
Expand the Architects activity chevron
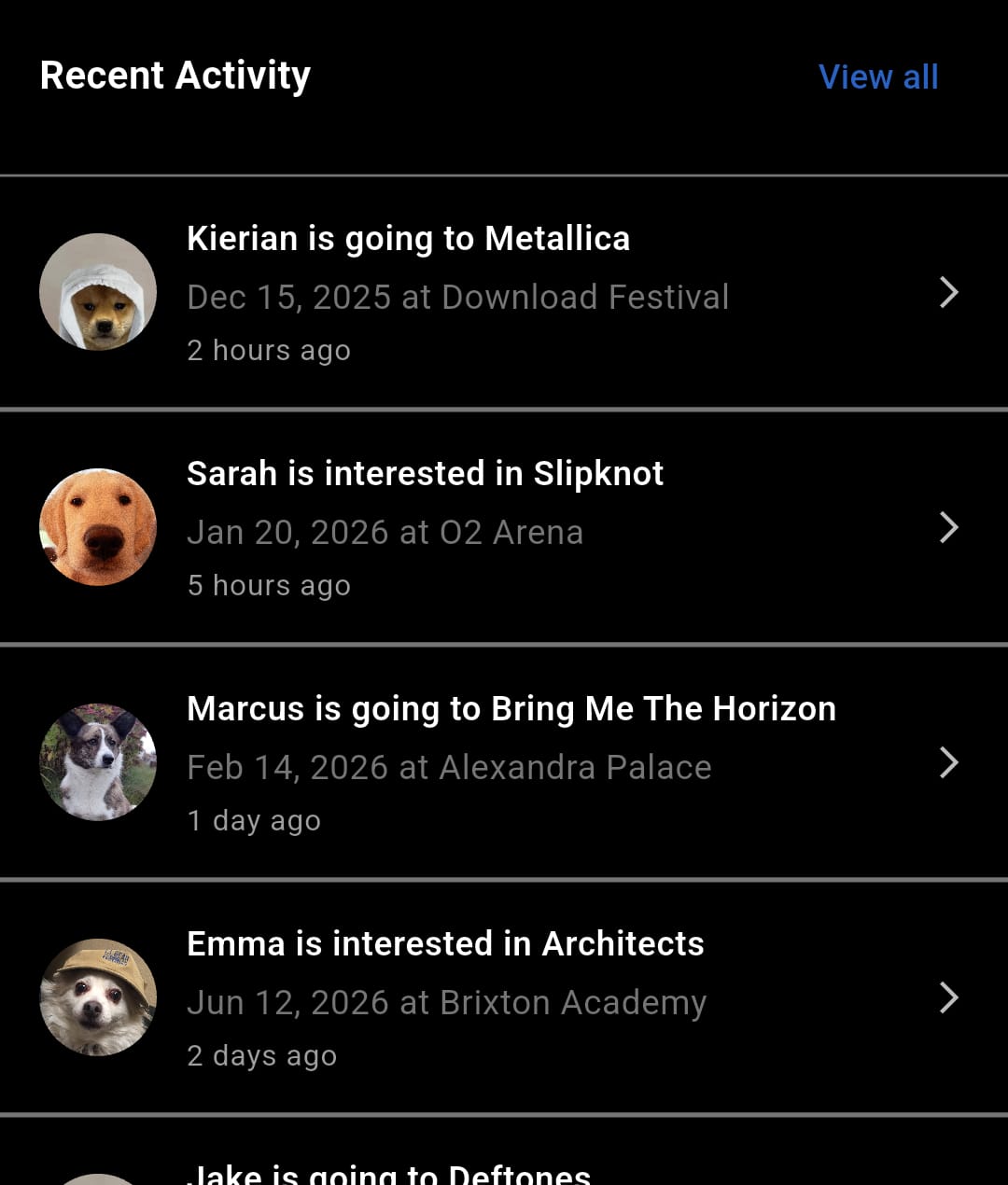(949, 997)
